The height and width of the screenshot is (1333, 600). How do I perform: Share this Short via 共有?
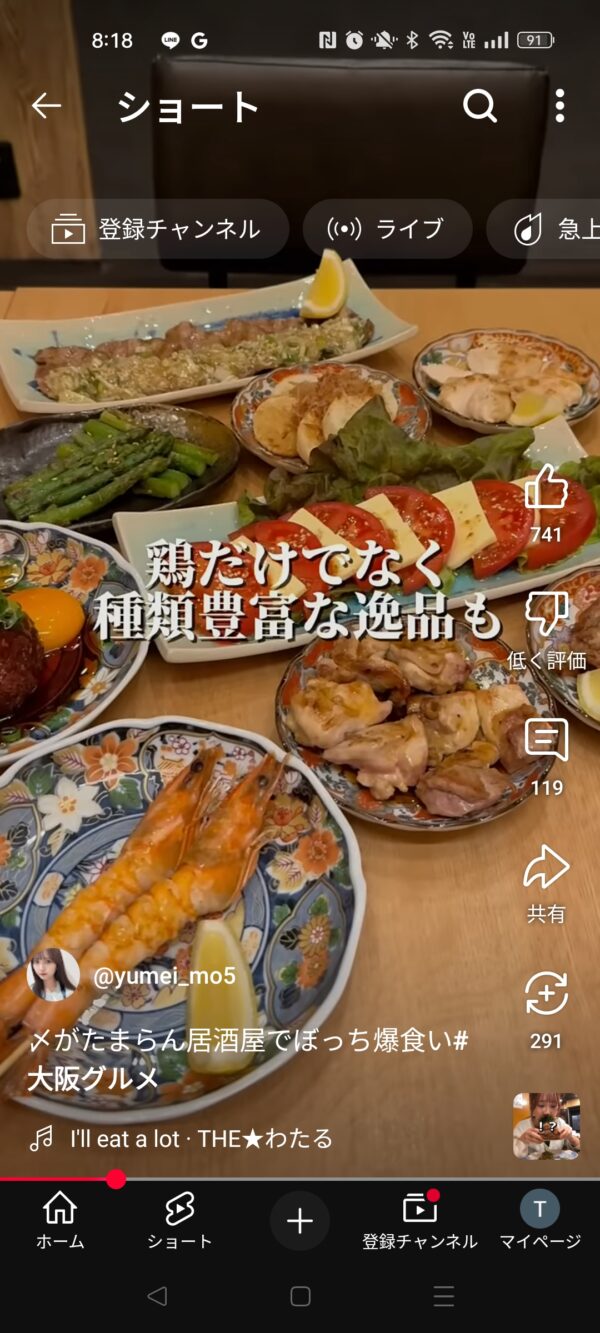[546, 868]
